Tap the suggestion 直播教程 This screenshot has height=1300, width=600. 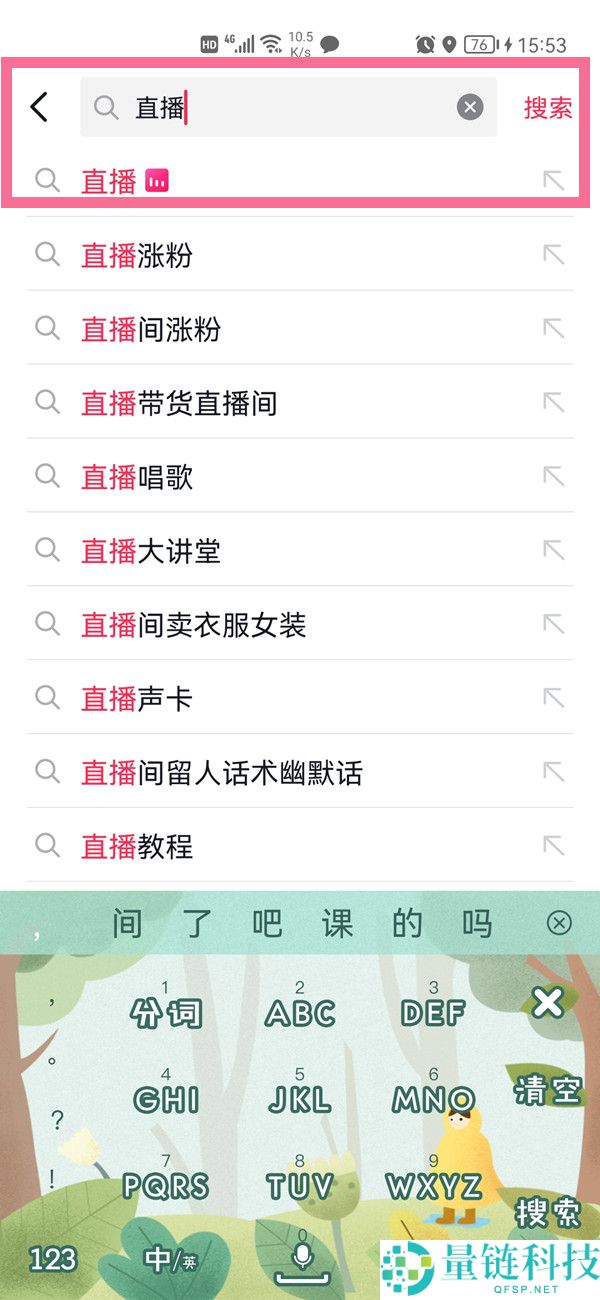137,847
